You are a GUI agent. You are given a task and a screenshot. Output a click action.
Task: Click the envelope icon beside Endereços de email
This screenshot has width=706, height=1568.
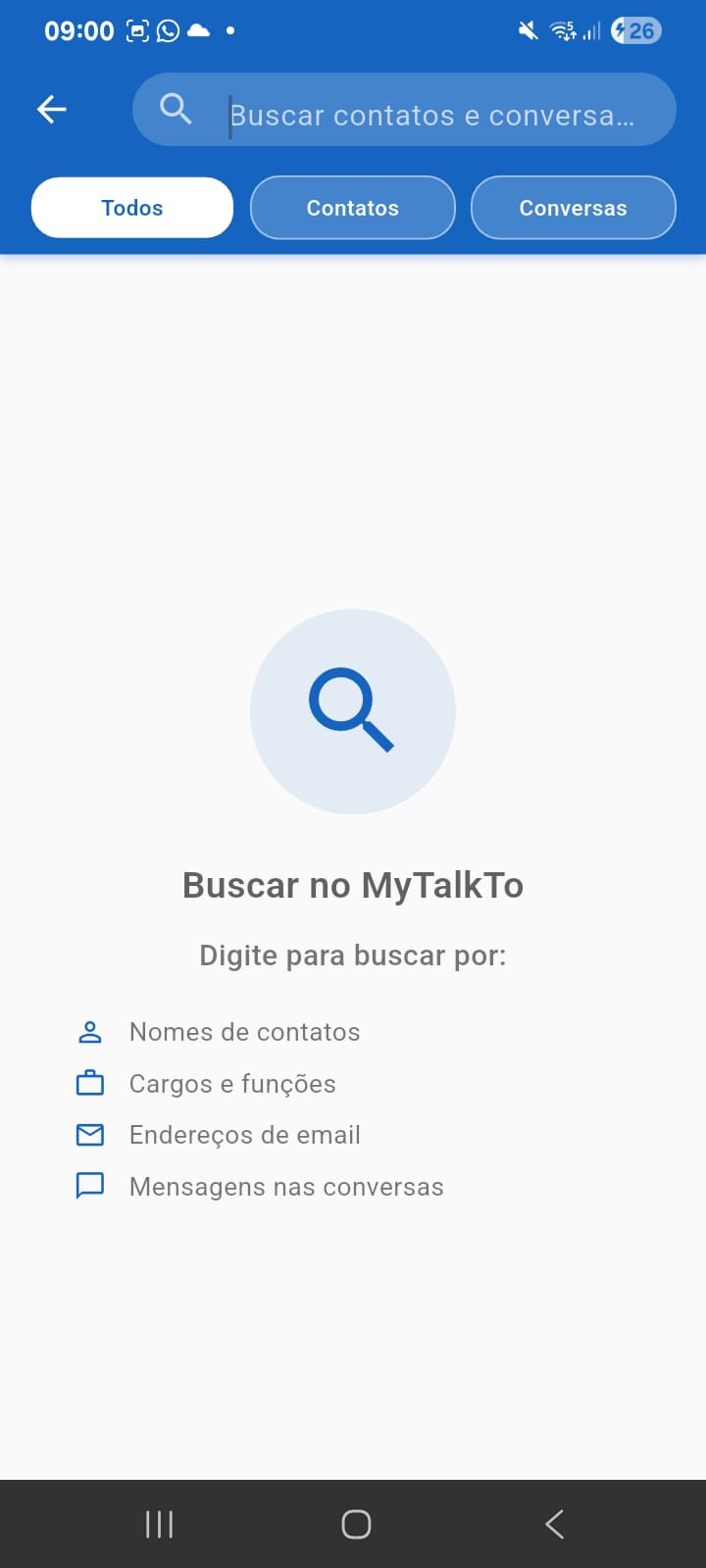click(89, 1134)
